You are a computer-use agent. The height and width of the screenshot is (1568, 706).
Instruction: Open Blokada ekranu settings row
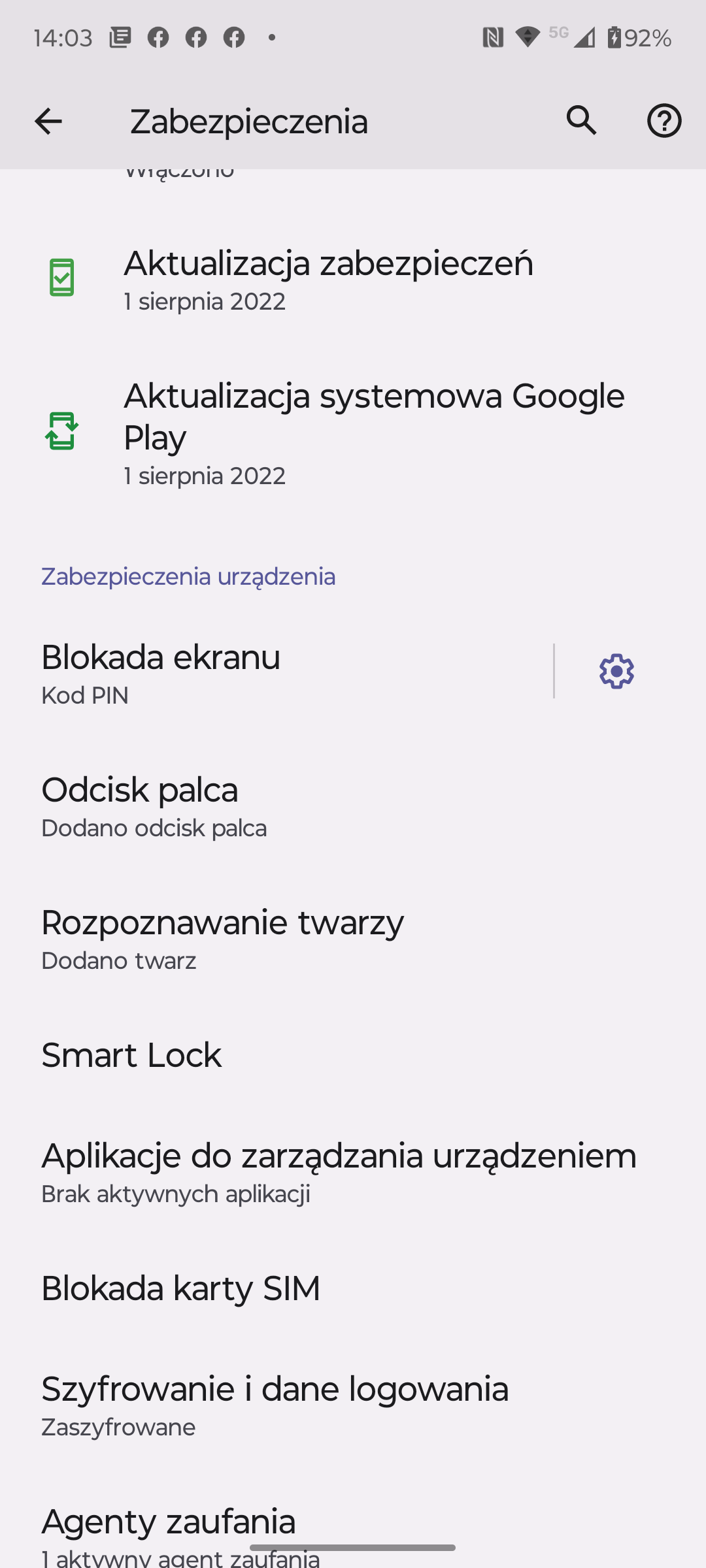(277, 673)
